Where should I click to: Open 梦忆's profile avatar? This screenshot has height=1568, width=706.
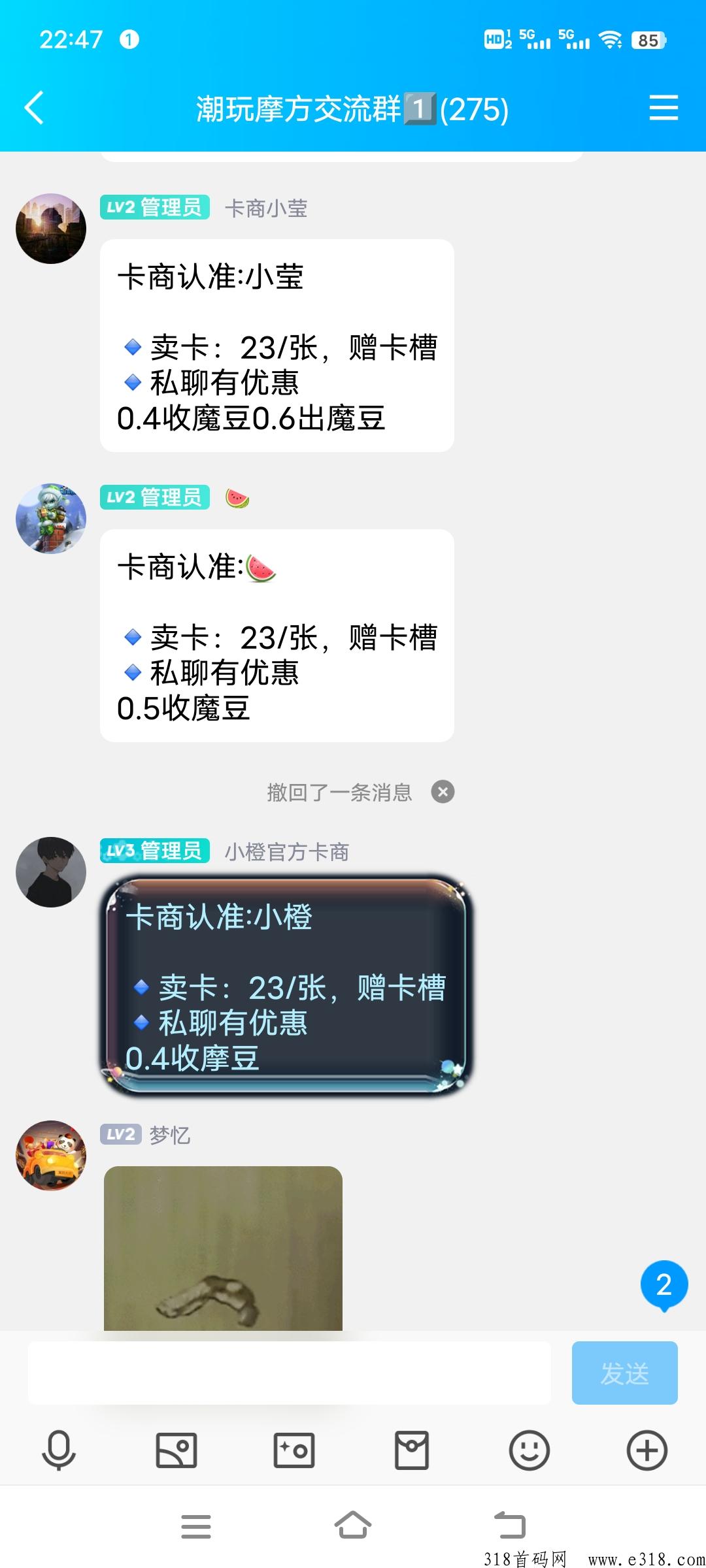[x=51, y=1155]
